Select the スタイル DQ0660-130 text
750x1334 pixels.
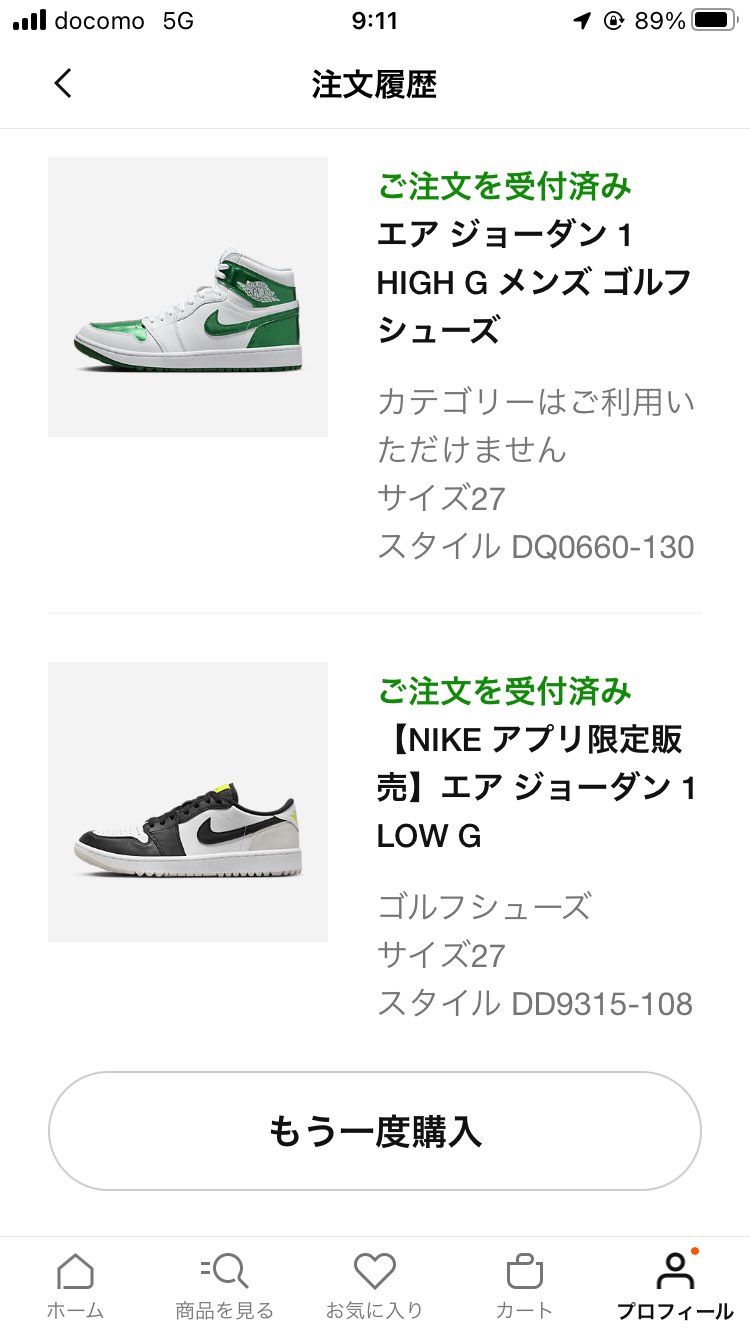coord(538,546)
